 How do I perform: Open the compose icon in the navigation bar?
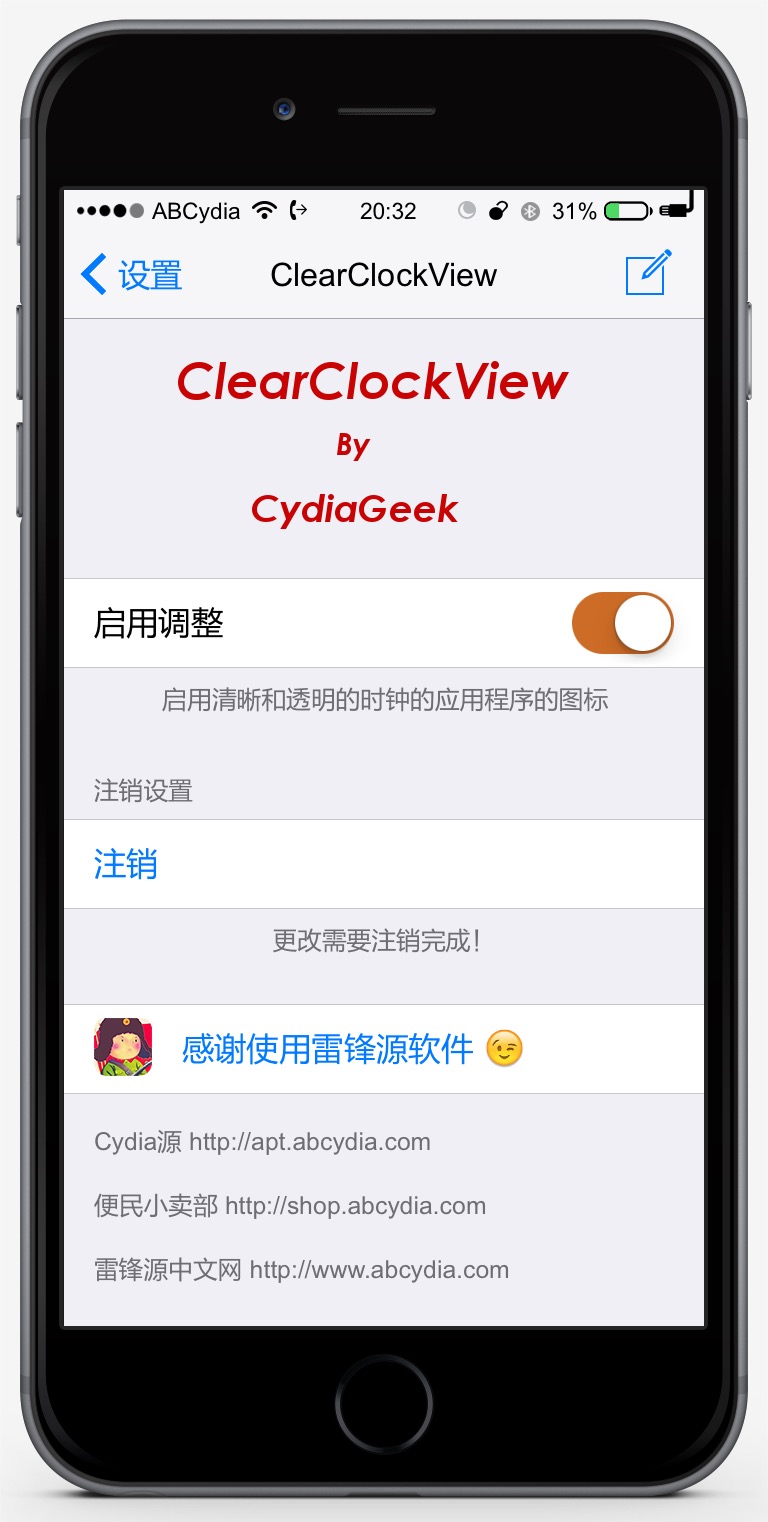click(x=648, y=272)
